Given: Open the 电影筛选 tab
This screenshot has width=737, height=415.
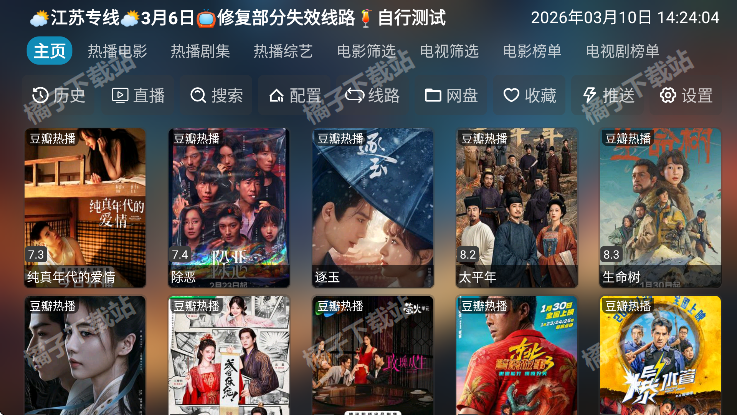Looking at the screenshot, I should 366,52.
